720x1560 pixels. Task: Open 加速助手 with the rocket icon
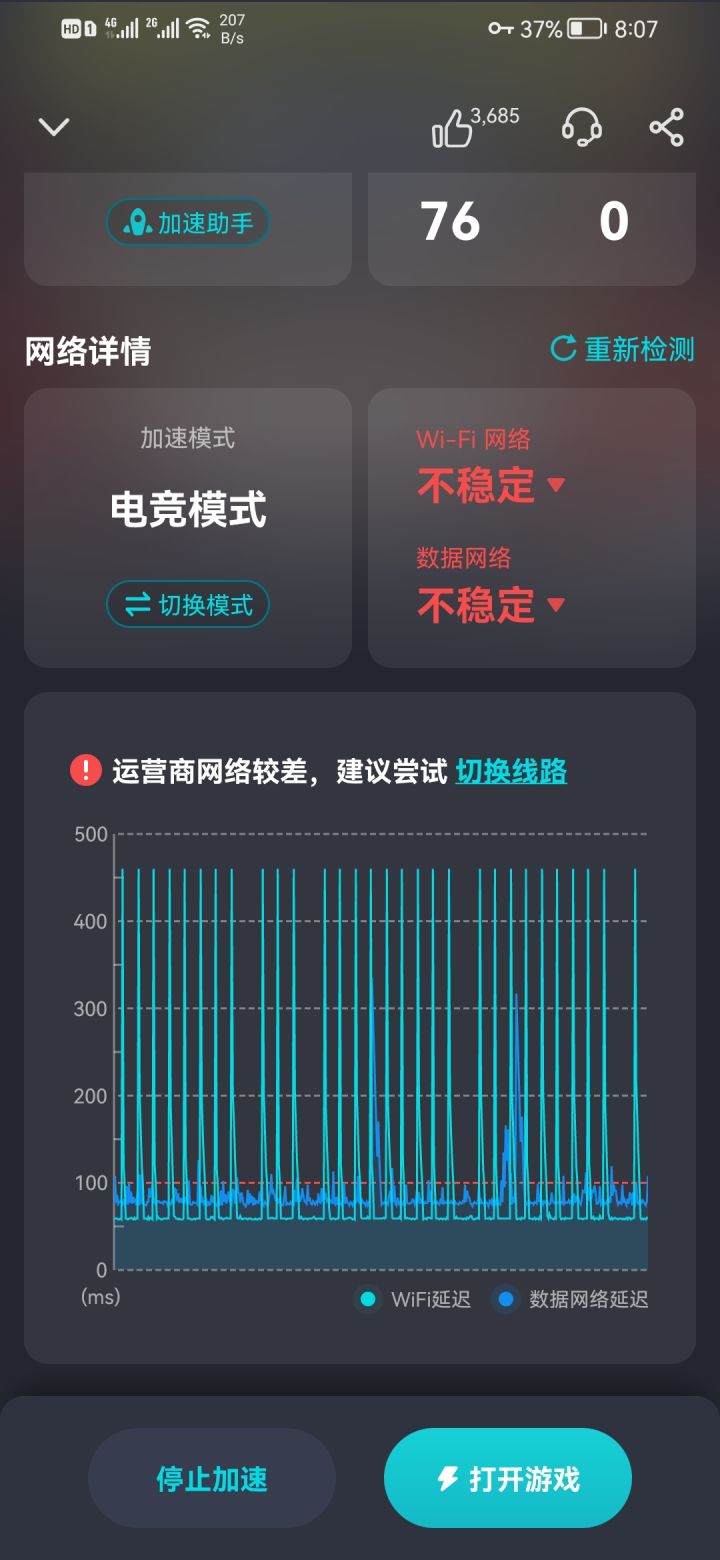point(187,222)
